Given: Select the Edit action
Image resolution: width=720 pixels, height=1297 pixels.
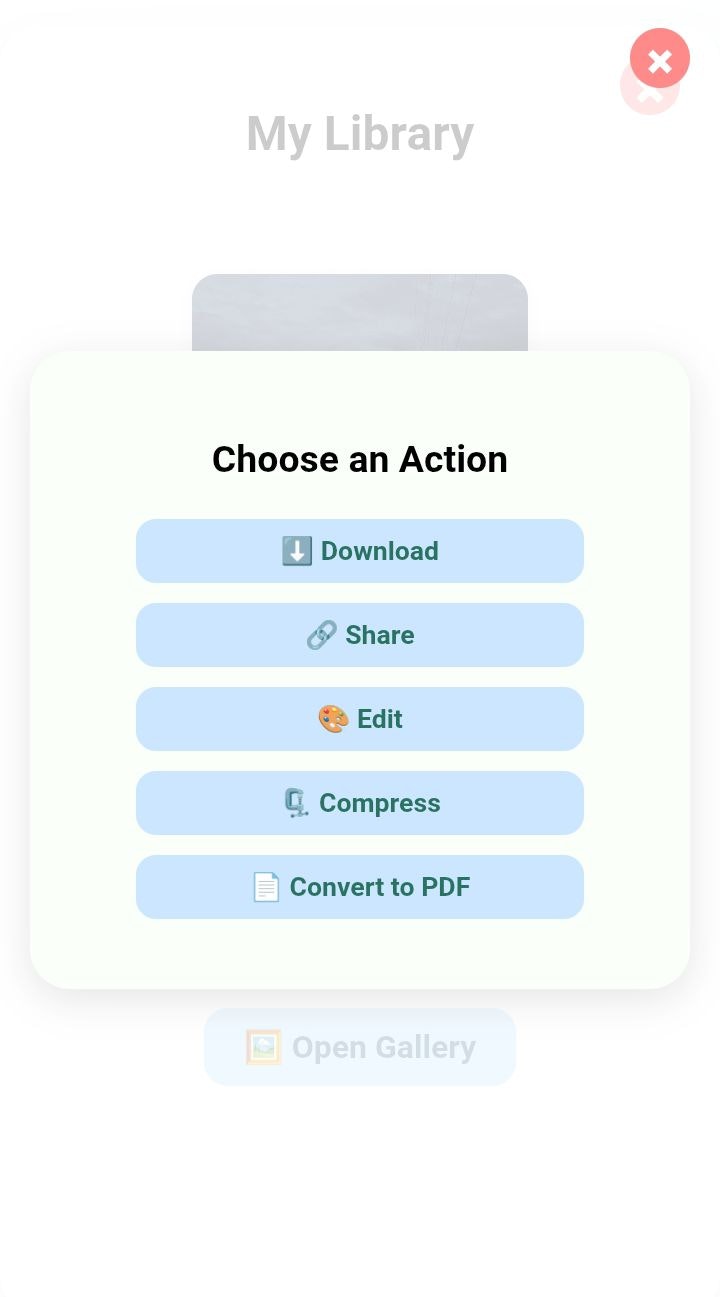Looking at the screenshot, I should click(x=360, y=718).
